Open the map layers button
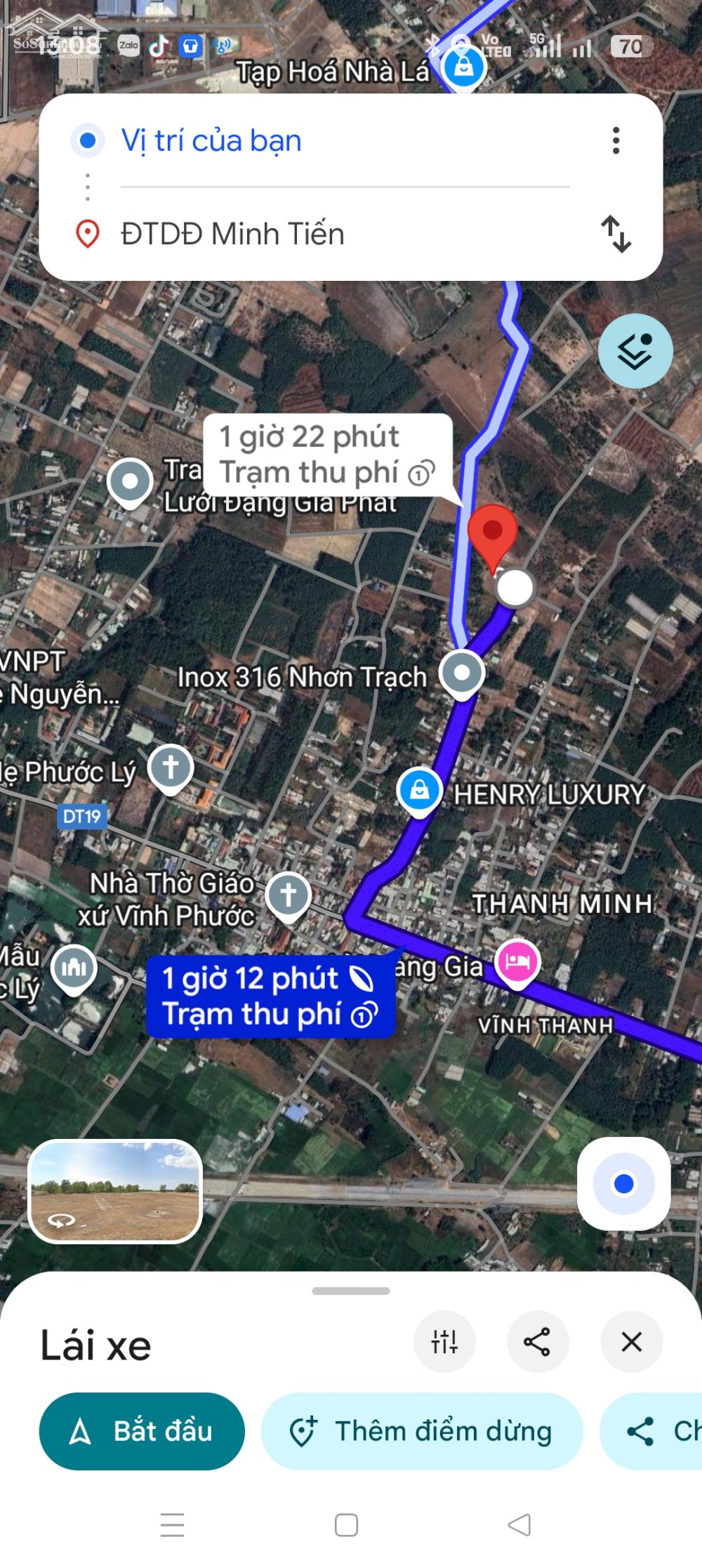Image resolution: width=702 pixels, height=1568 pixels. click(x=635, y=350)
